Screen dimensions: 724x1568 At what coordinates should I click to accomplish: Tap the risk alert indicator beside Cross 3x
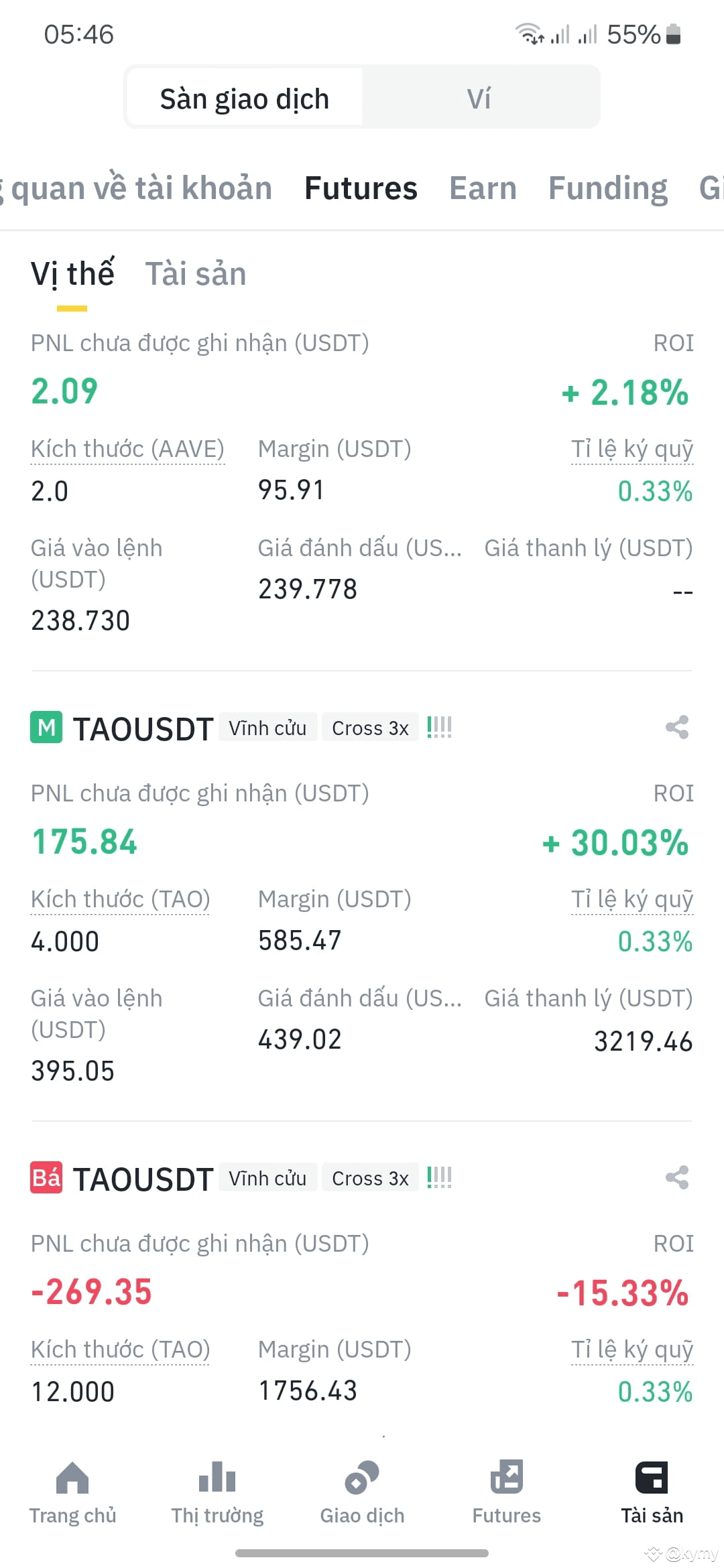click(x=440, y=727)
